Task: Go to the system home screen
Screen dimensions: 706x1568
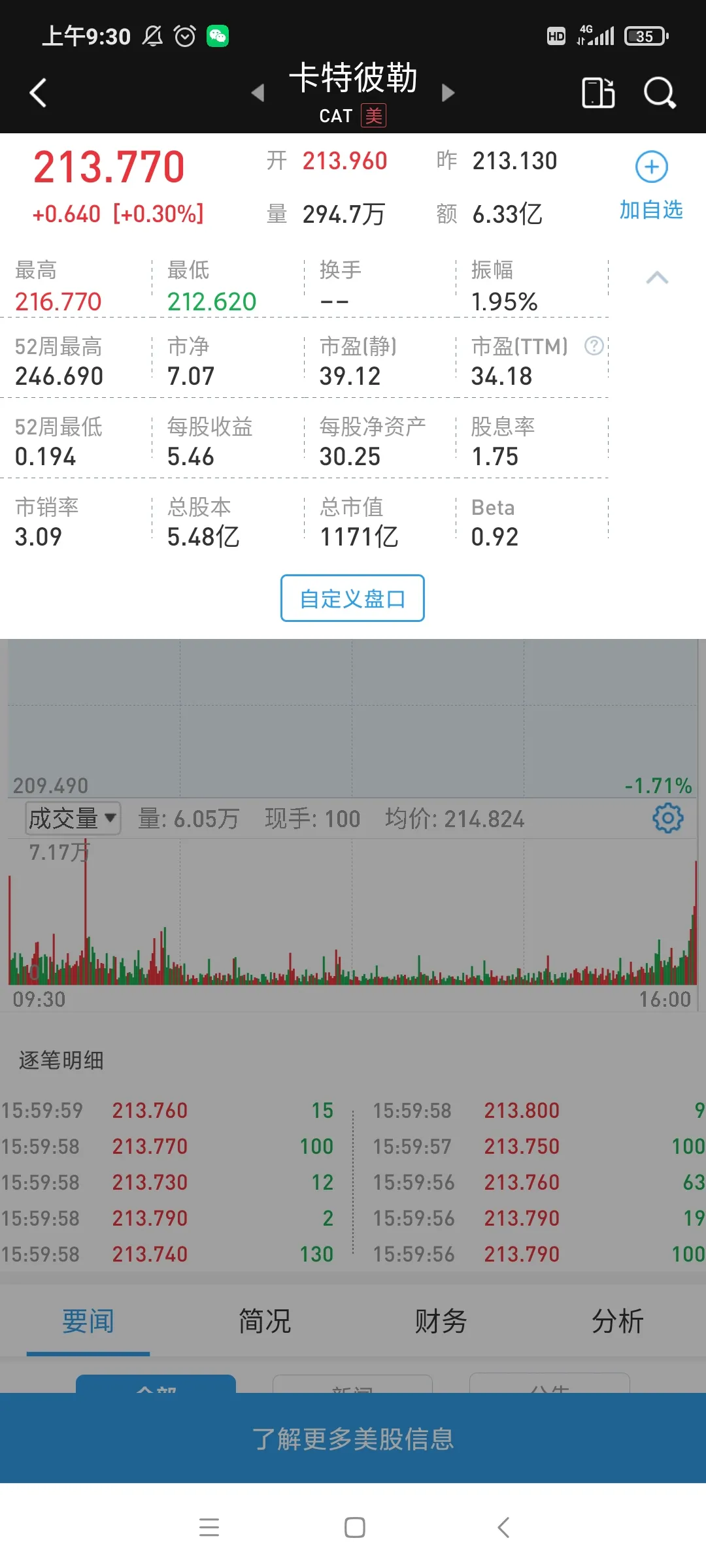Action: 354,1527
